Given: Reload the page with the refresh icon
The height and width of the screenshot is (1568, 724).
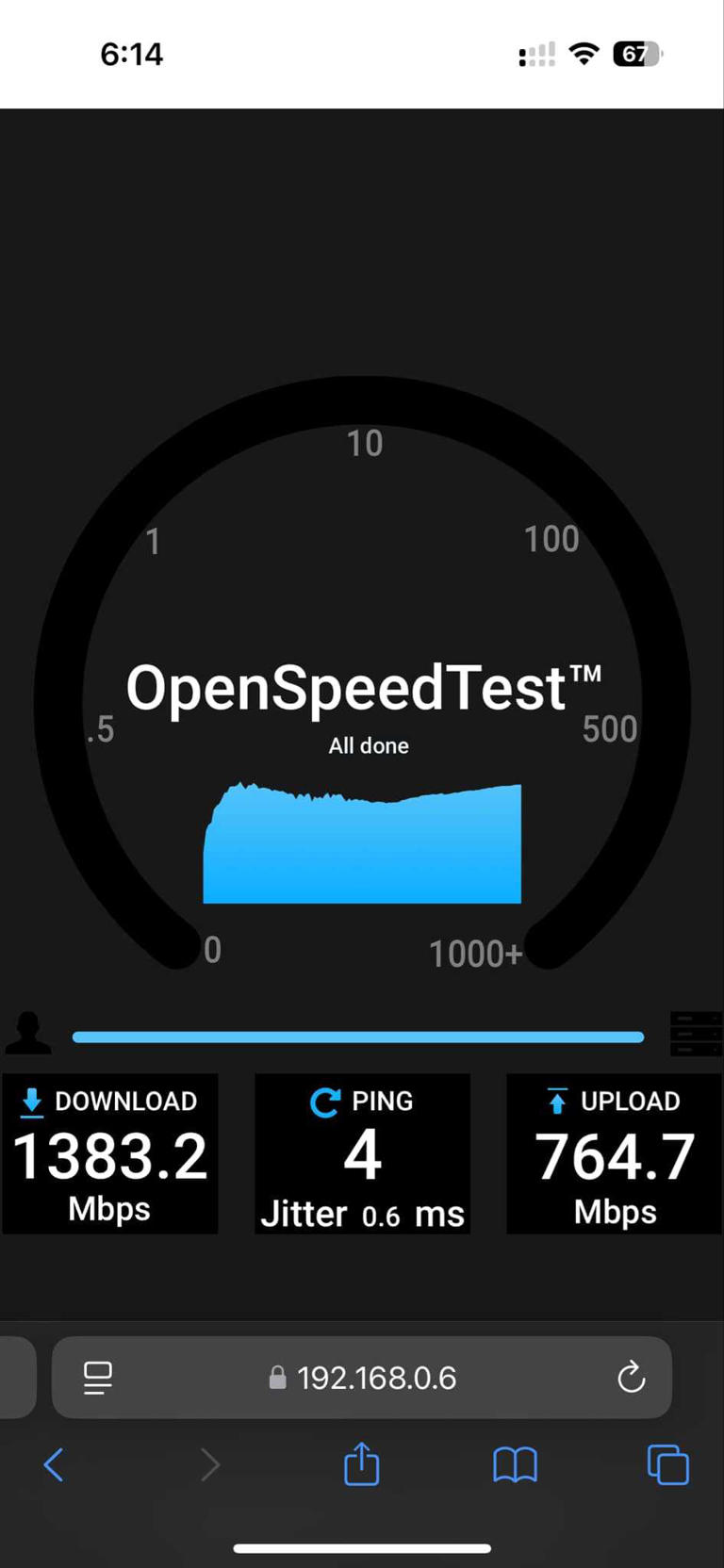Looking at the screenshot, I should (632, 1378).
